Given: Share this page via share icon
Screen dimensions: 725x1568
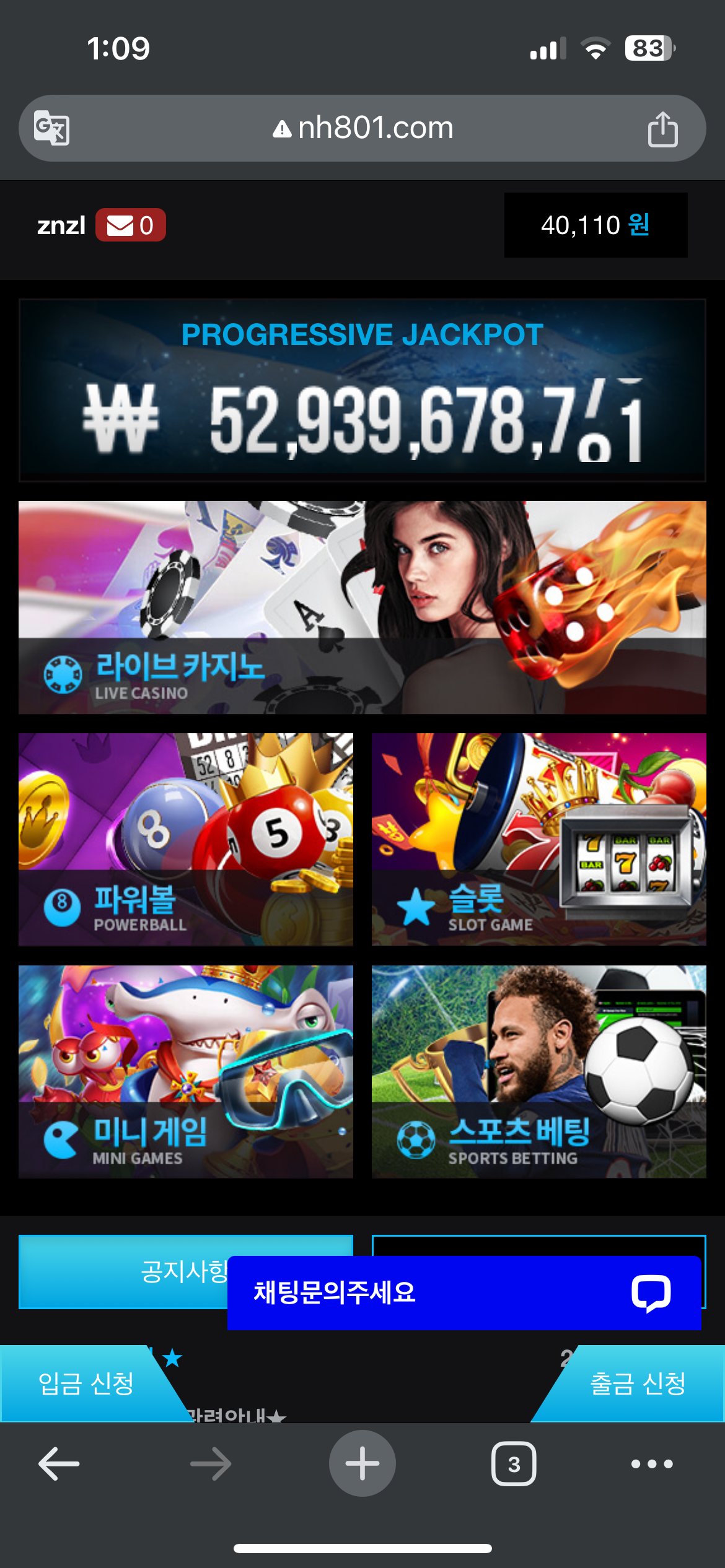Looking at the screenshot, I should [662, 129].
